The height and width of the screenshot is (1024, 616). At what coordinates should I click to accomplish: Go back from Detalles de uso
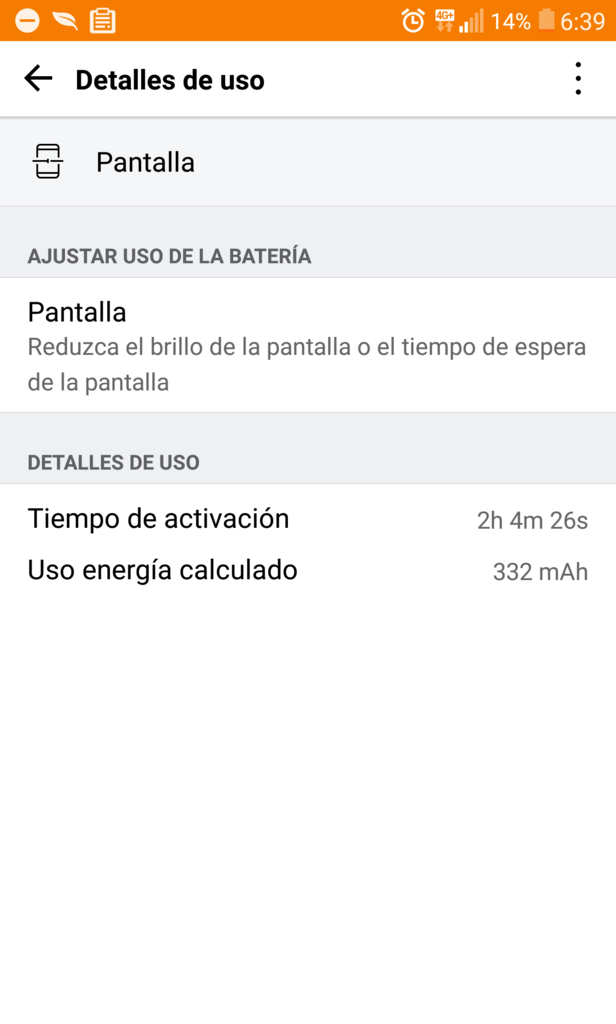tap(38, 79)
